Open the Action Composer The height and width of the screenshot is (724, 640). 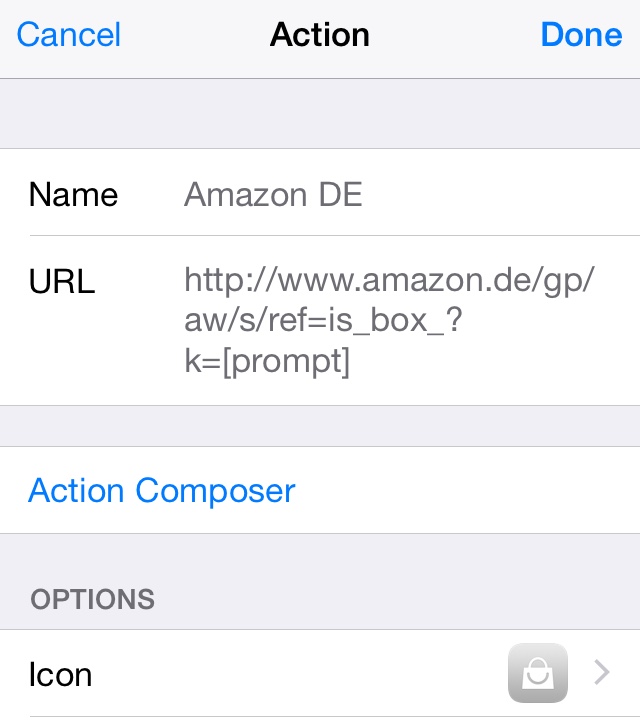coord(162,491)
